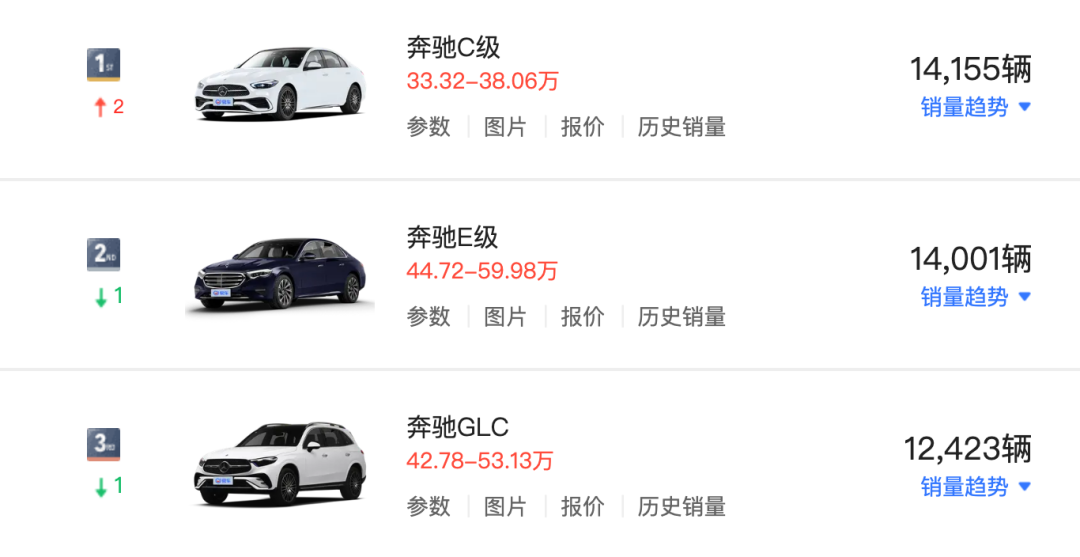The width and height of the screenshot is (1080, 557).
Task: Expand 销量趋势 for 奔驰C级
Action: click(x=975, y=107)
